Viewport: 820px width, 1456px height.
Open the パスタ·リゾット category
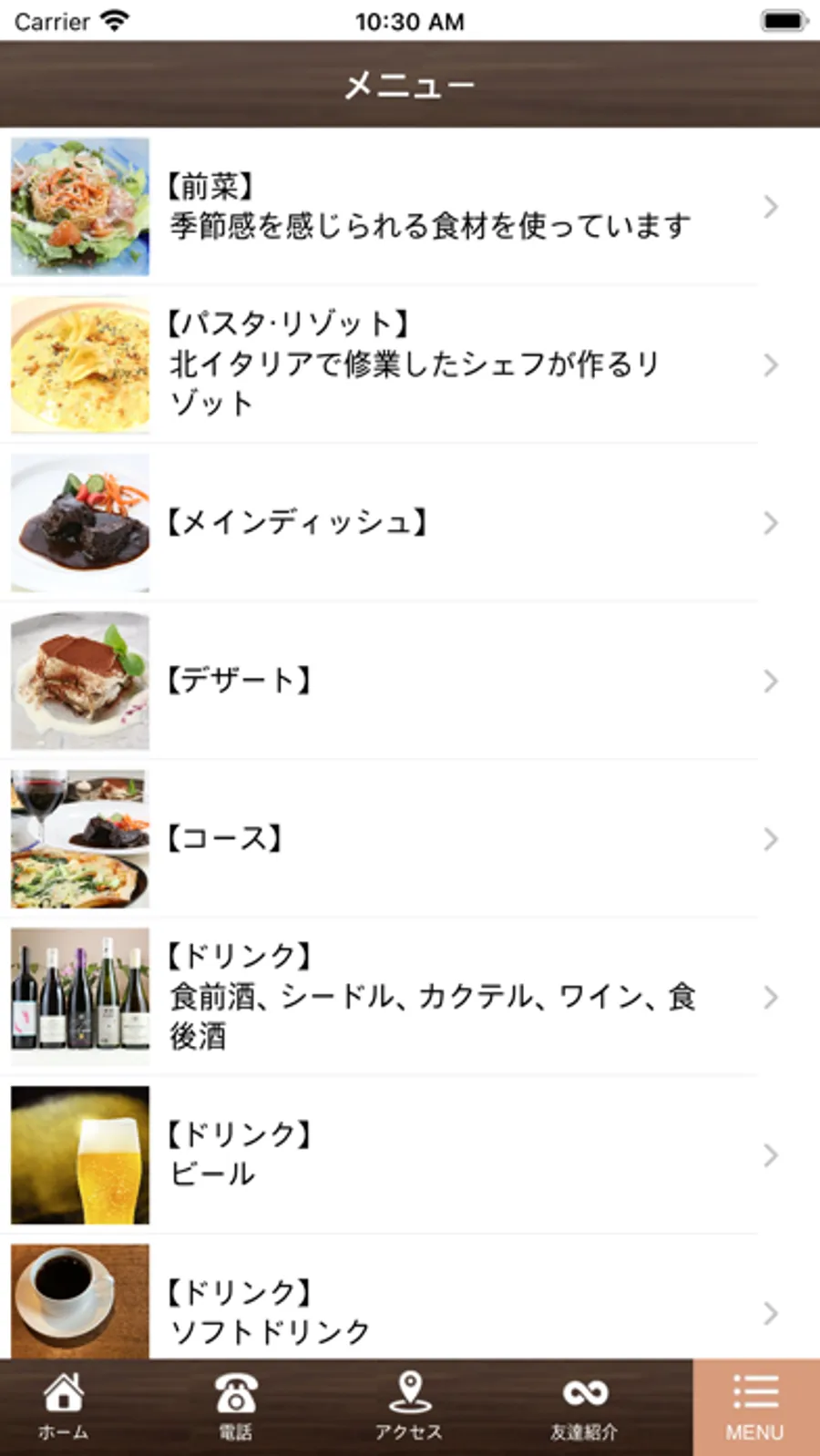tap(410, 364)
